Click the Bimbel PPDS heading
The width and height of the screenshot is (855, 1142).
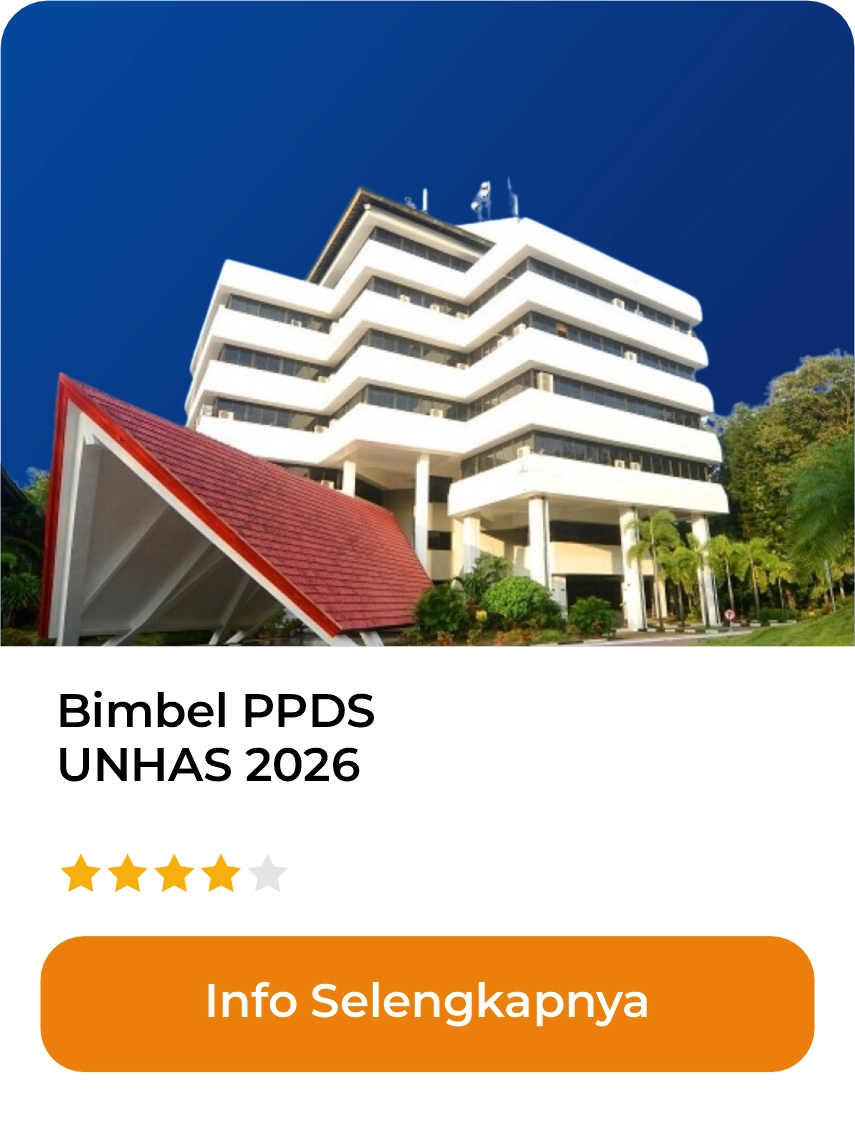216,713
